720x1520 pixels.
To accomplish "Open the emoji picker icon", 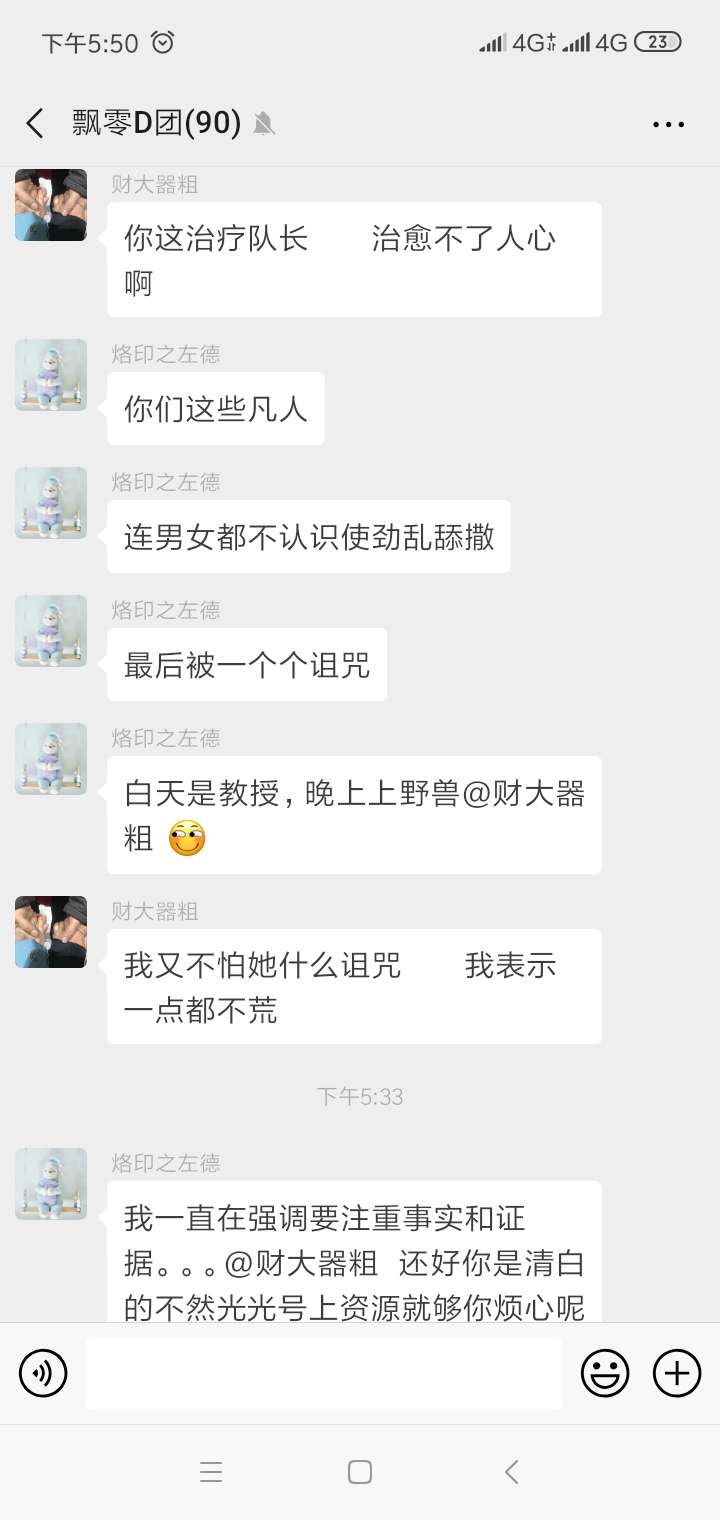I will (x=604, y=1372).
